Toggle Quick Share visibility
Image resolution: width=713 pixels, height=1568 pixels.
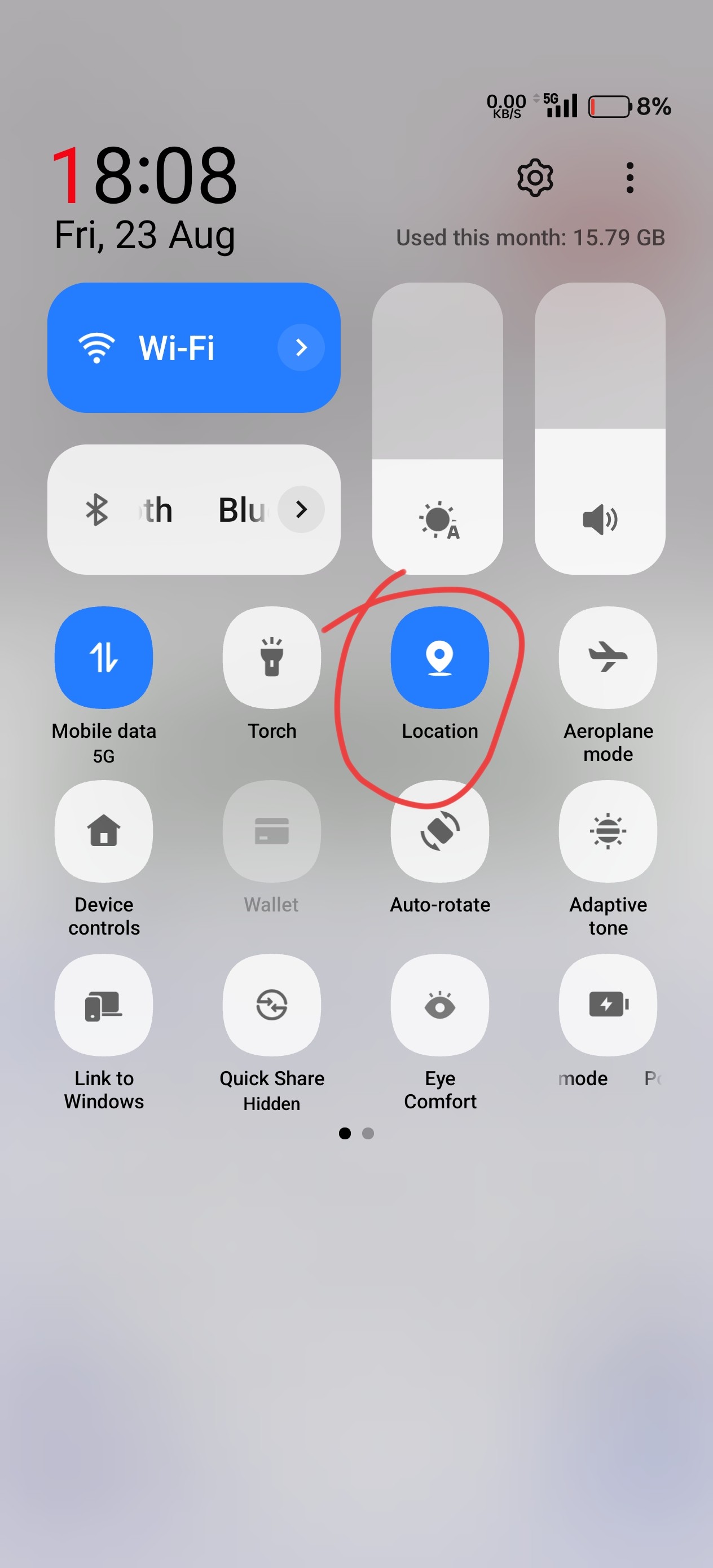(x=271, y=1005)
